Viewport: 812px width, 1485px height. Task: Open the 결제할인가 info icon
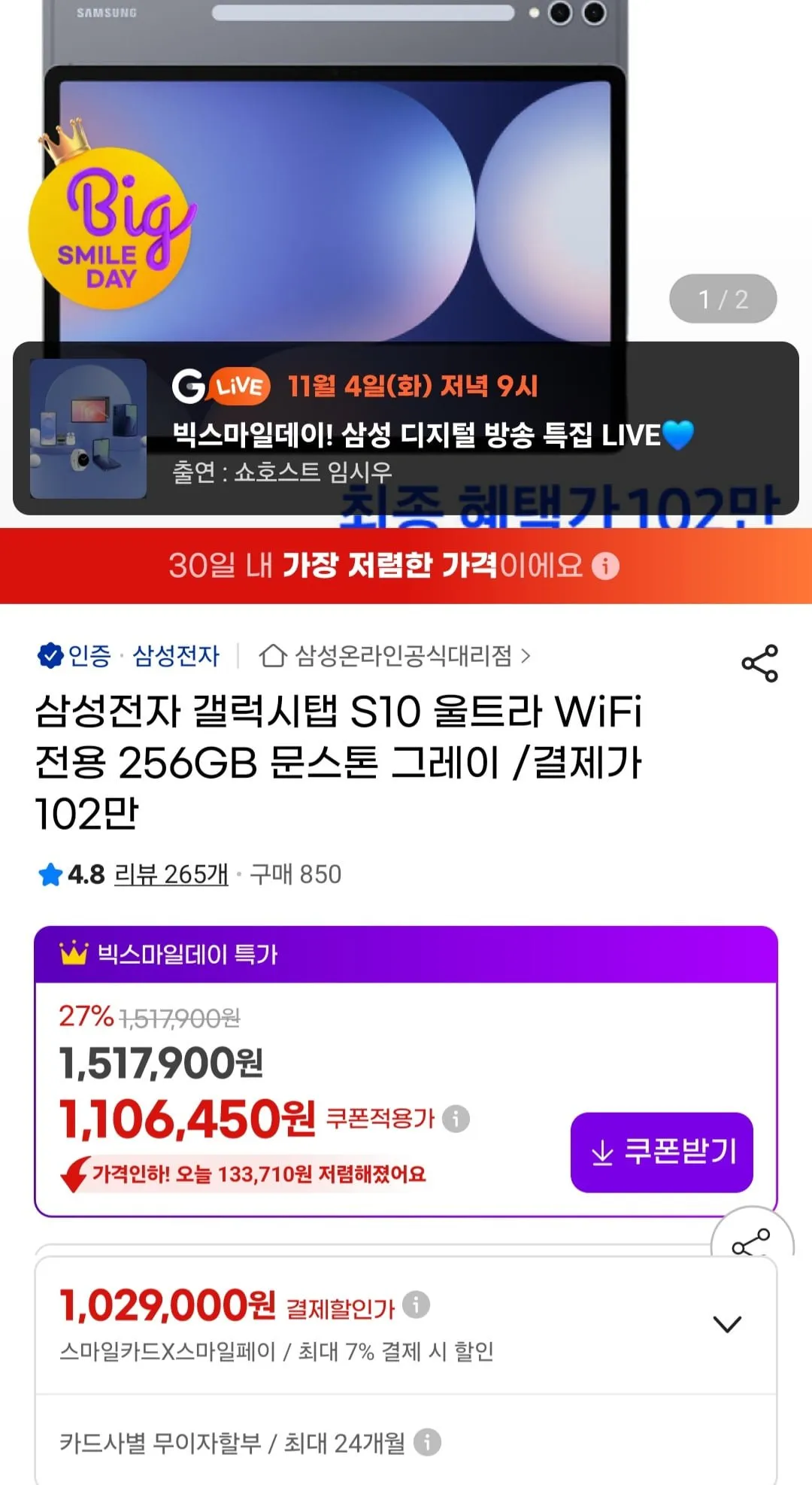[x=416, y=1304]
